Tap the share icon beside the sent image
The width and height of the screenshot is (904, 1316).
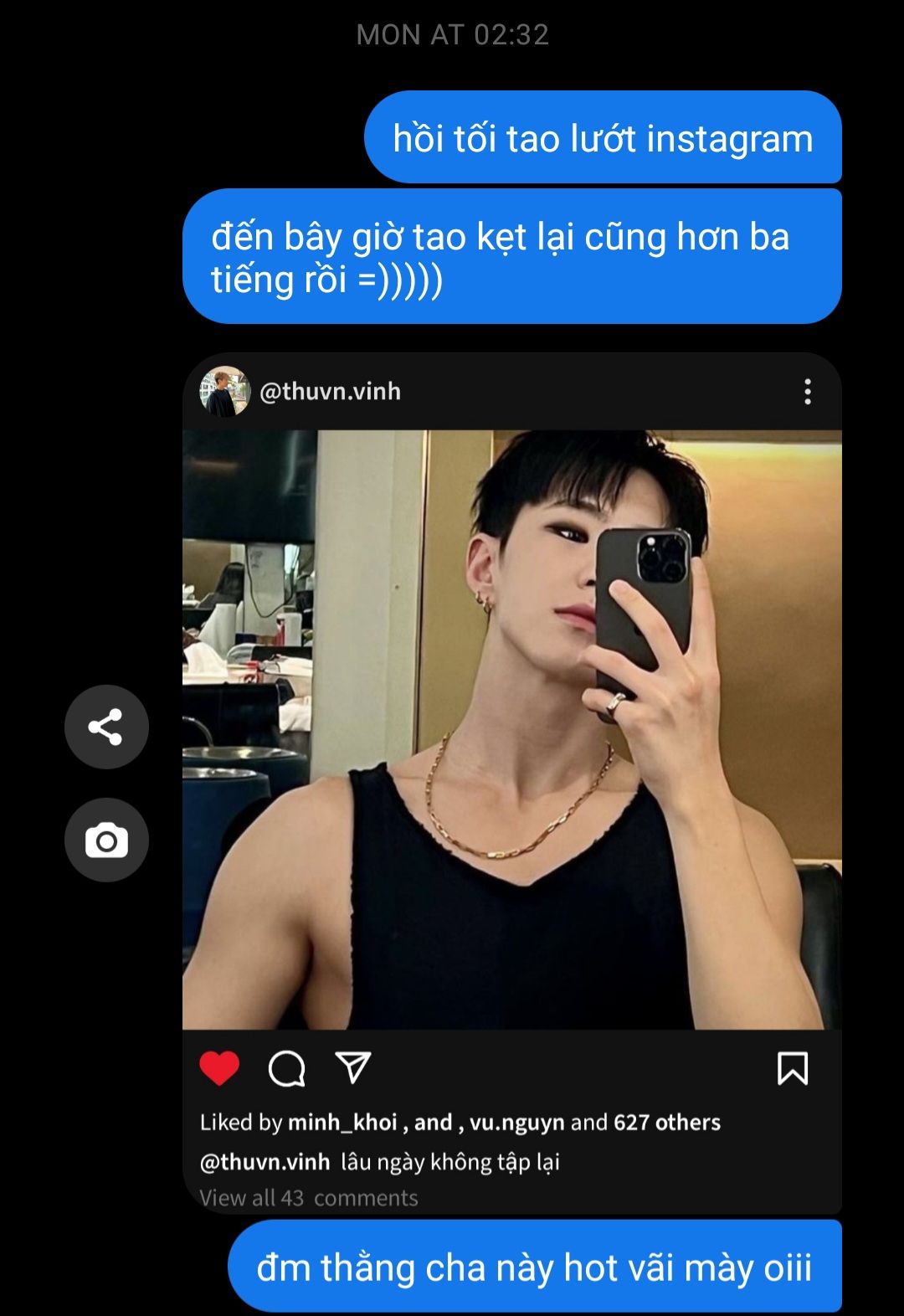[106, 727]
